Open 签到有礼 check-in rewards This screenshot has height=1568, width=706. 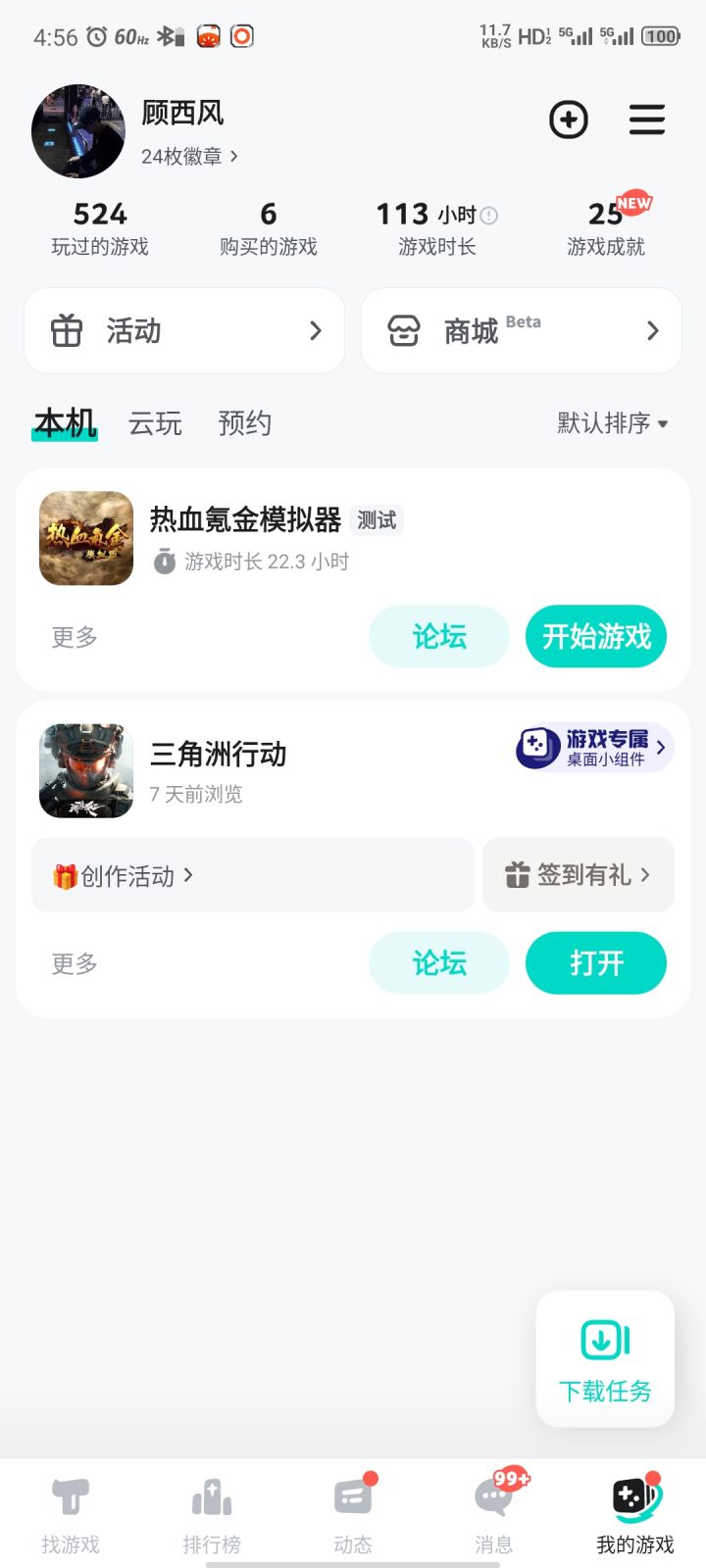[x=578, y=875]
